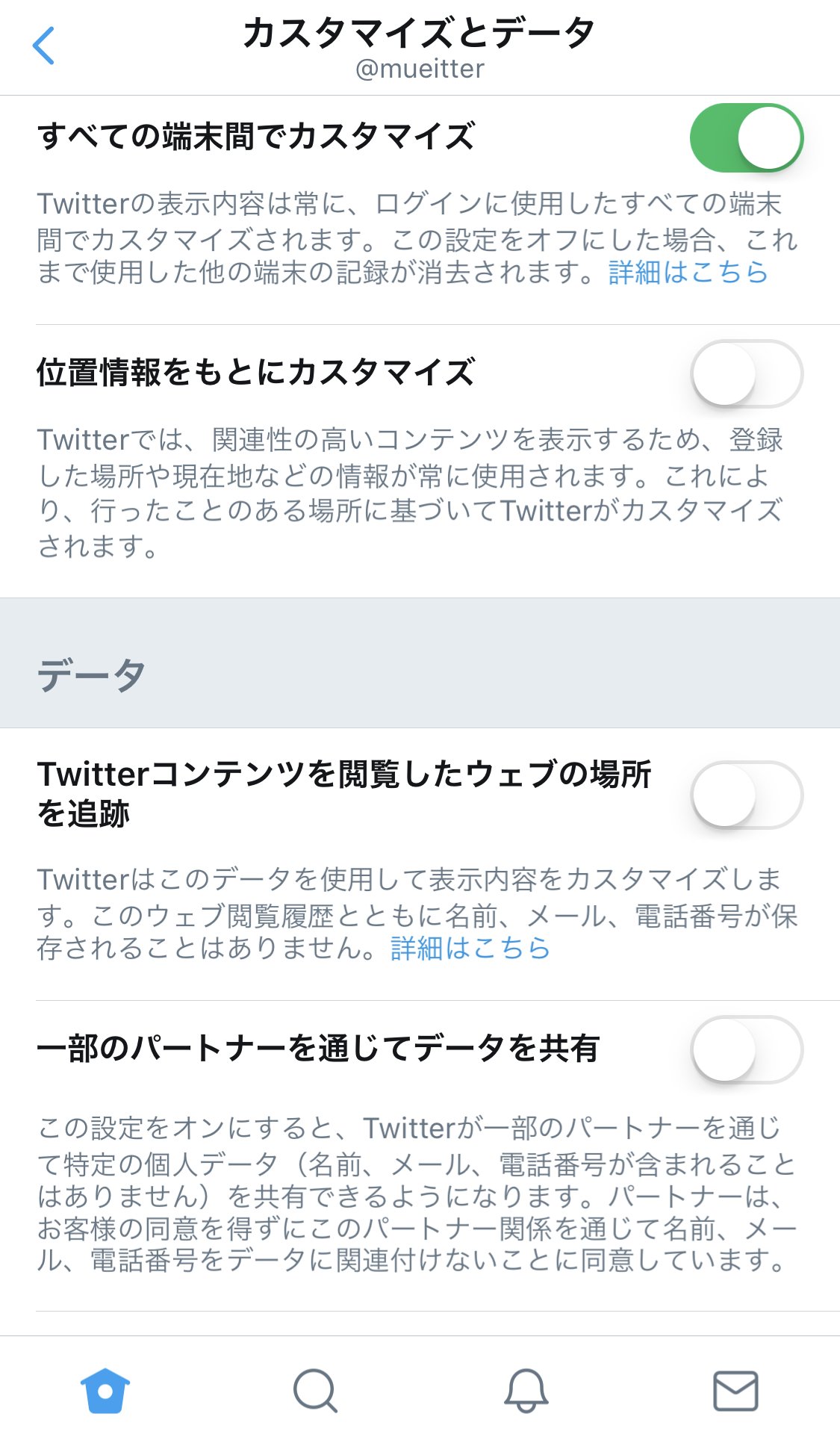Open 詳細はこちら link under すべての端末間でカスタマイズ
This screenshot has width=840, height=1446.
(688, 273)
